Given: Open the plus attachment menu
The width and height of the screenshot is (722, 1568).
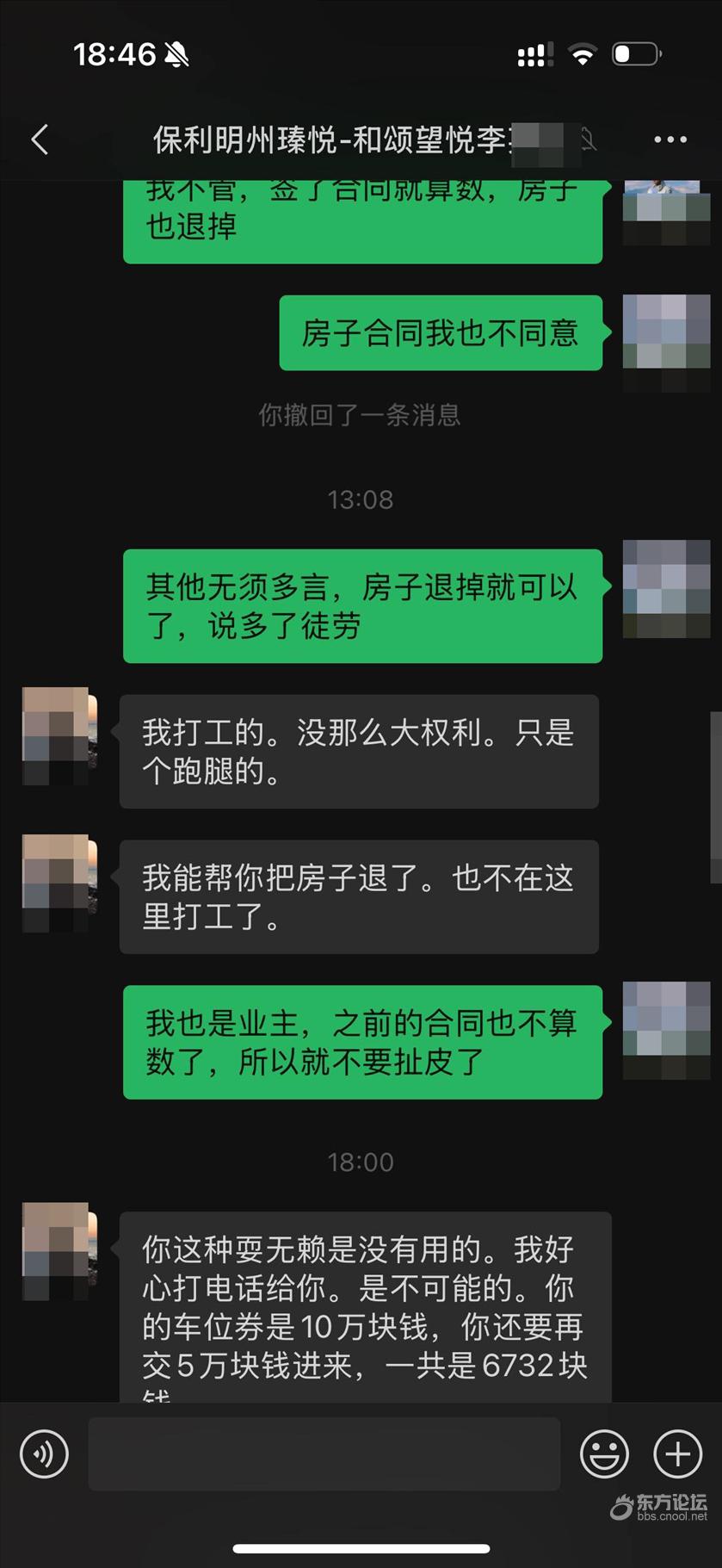Looking at the screenshot, I should (678, 1453).
